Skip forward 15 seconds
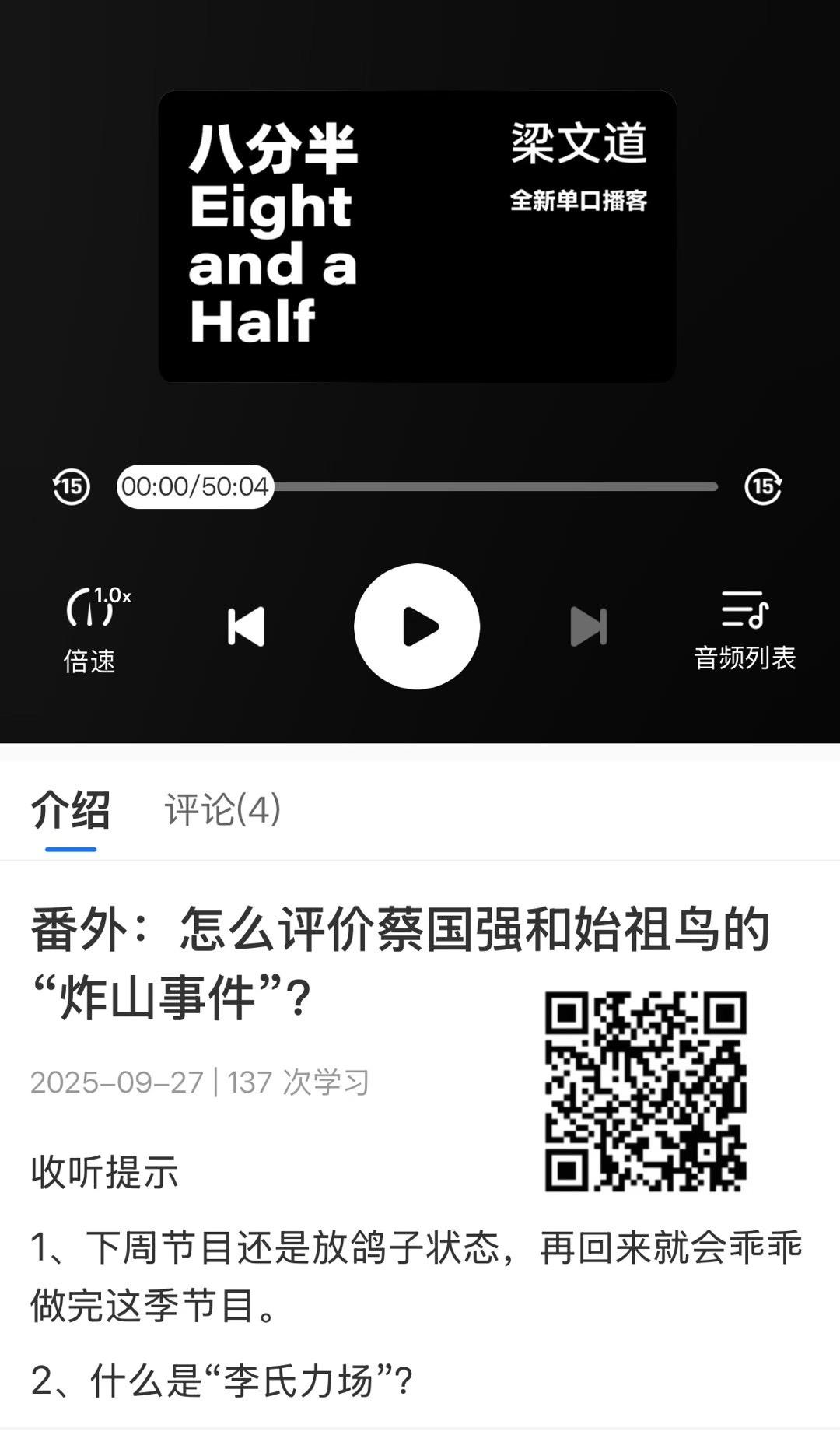This screenshot has height=1449, width=840. pyautogui.click(x=763, y=487)
